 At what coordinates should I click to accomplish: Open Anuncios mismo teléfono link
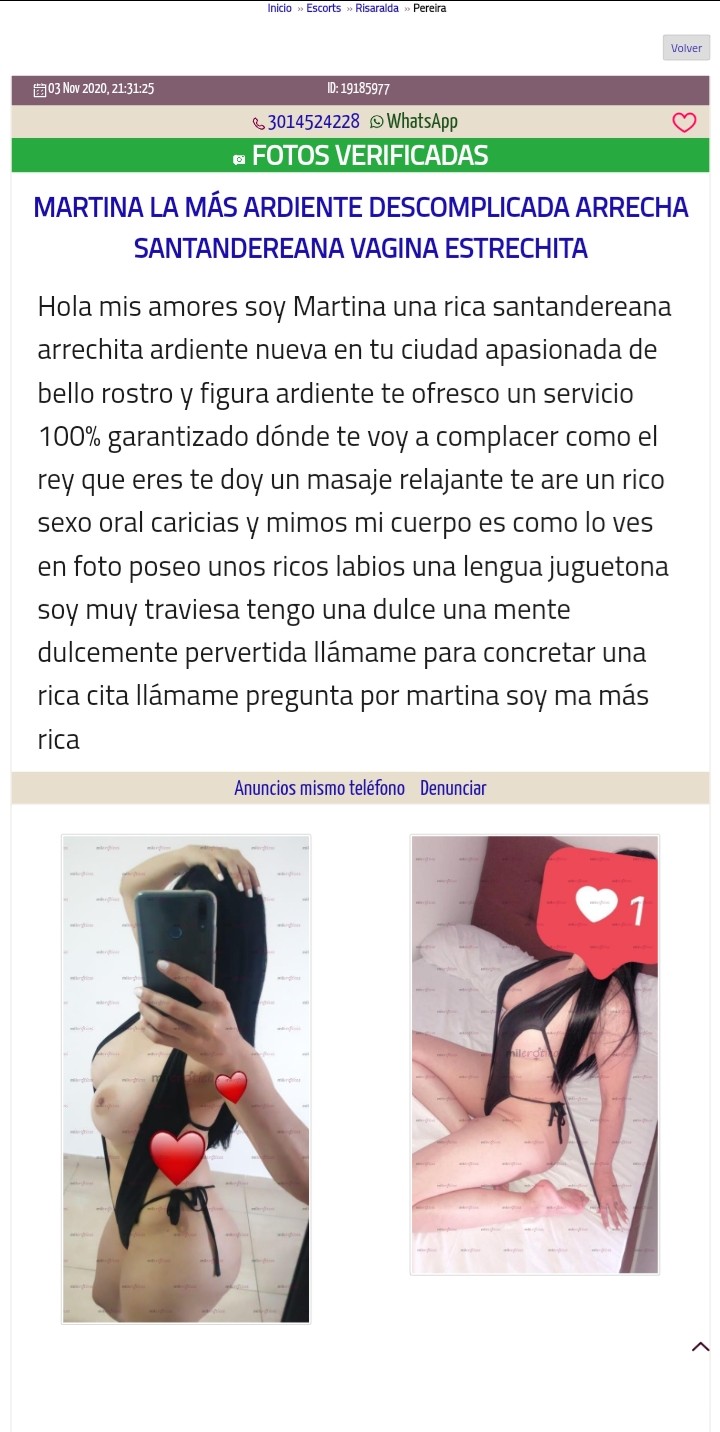point(319,788)
